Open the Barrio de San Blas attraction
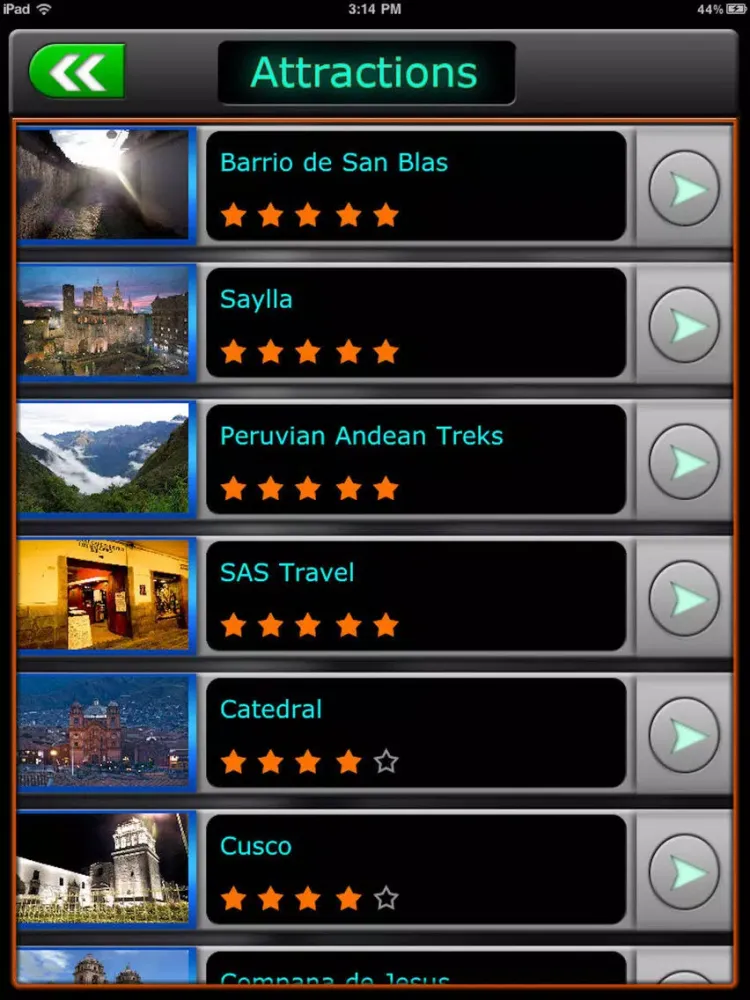Image resolution: width=750 pixels, height=1000 pixels. point(415,186)
